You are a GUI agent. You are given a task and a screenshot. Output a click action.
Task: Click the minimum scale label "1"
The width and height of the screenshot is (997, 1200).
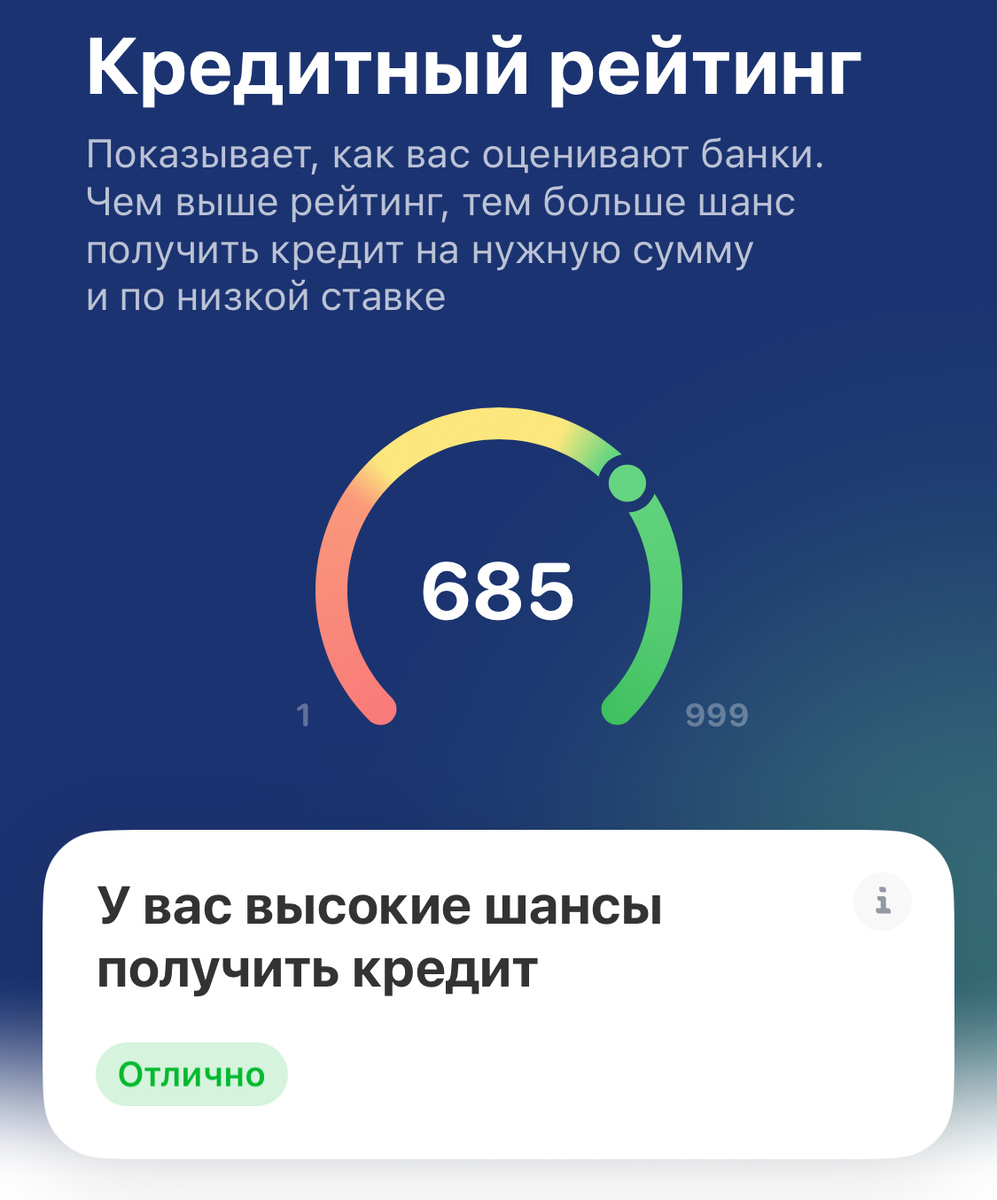[305, 712]
